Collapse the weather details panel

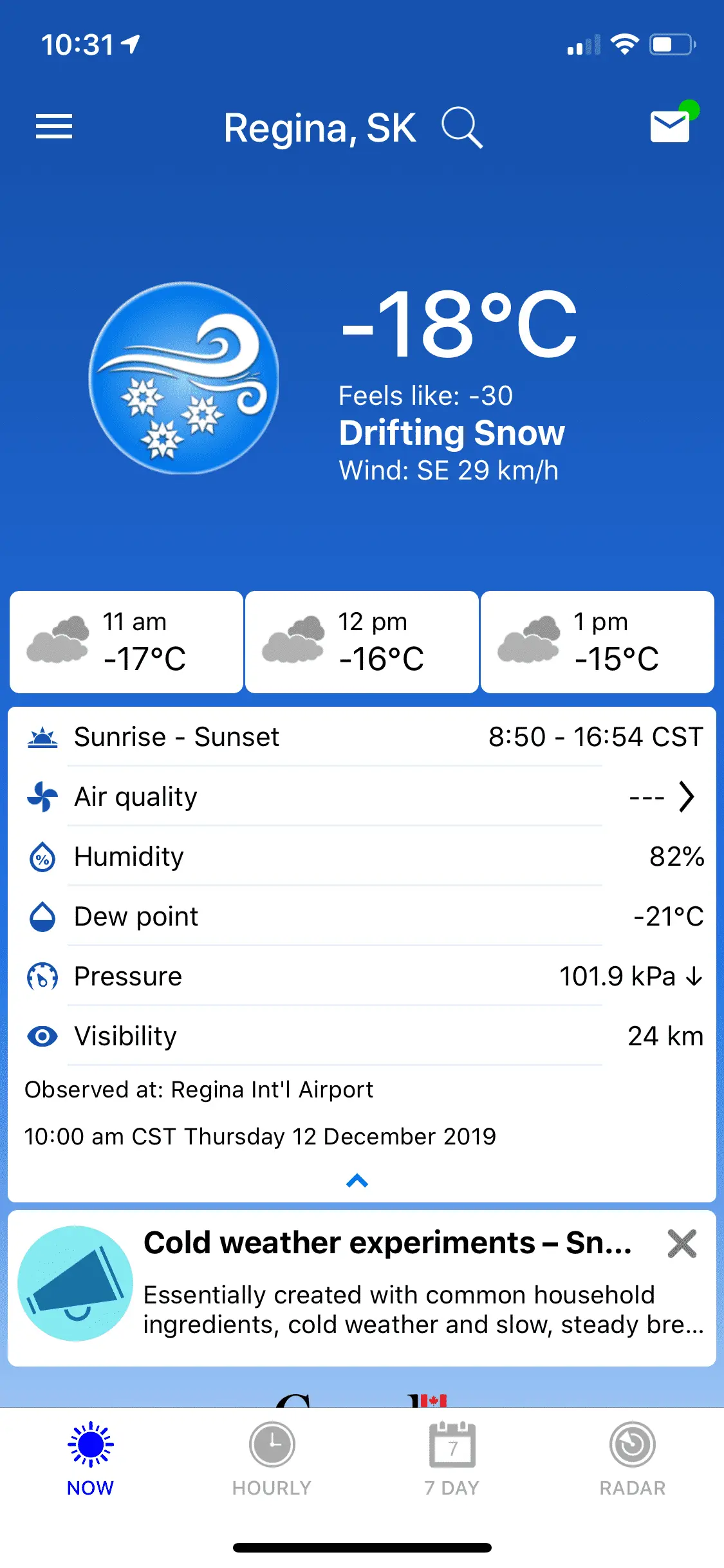tap(357, 1181)
